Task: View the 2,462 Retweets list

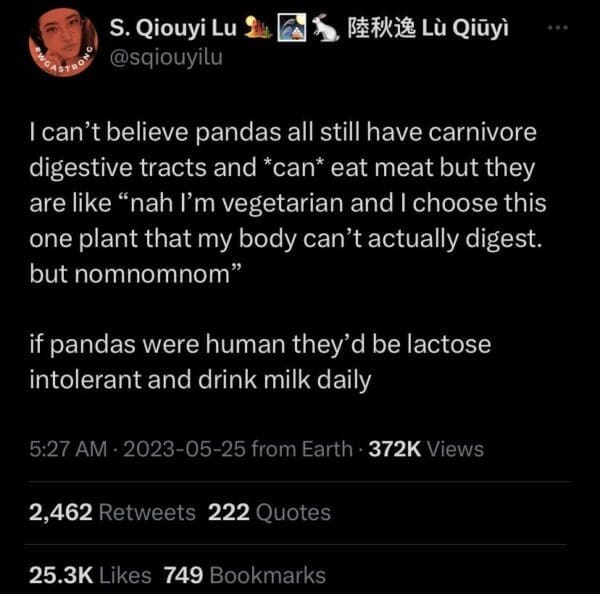Action: 114,512
